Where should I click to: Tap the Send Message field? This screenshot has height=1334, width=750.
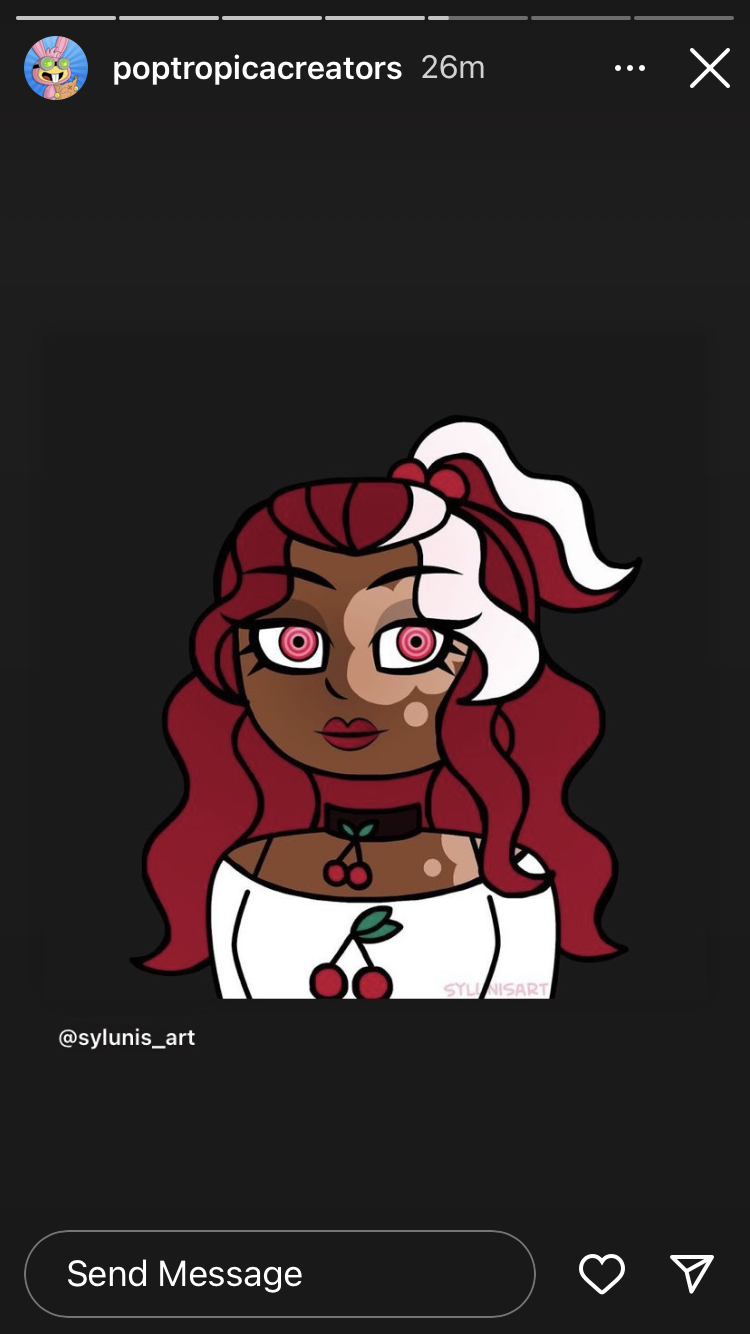pyautogui.click(x=279, y=1273)
